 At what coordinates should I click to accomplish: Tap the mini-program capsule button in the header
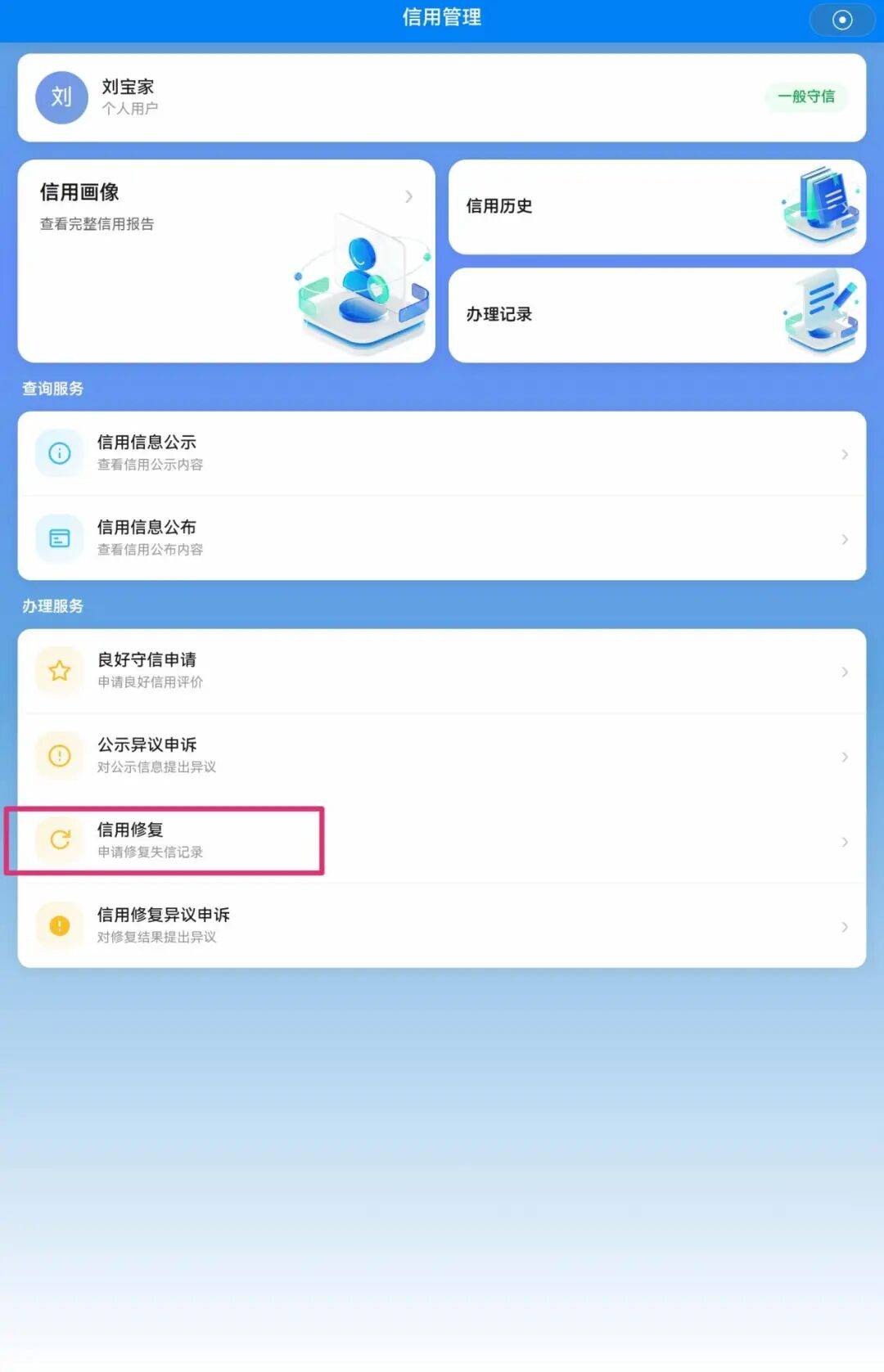[841, 20]
